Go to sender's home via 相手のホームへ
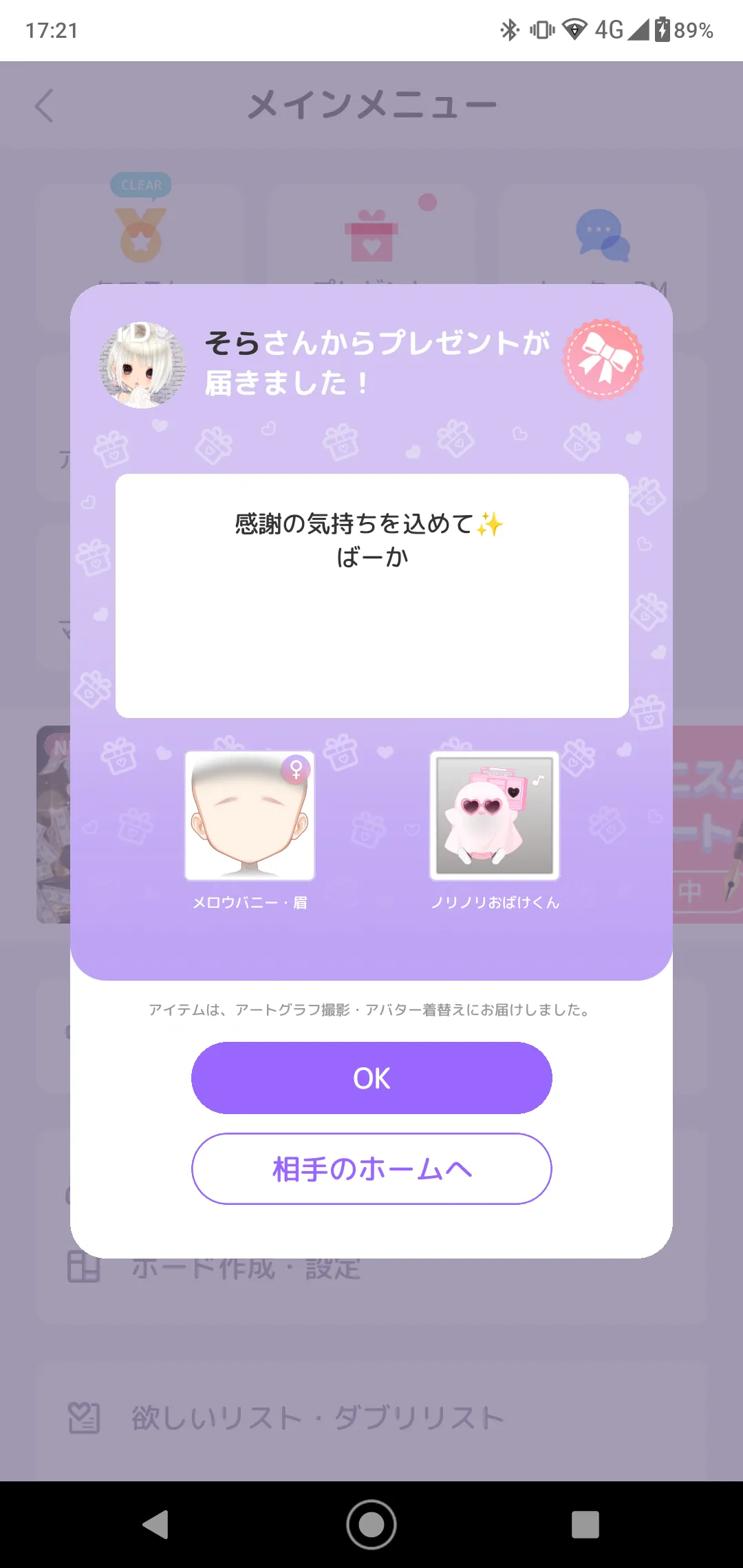This screenshot has width=743, height=1568. point(371,1168)
